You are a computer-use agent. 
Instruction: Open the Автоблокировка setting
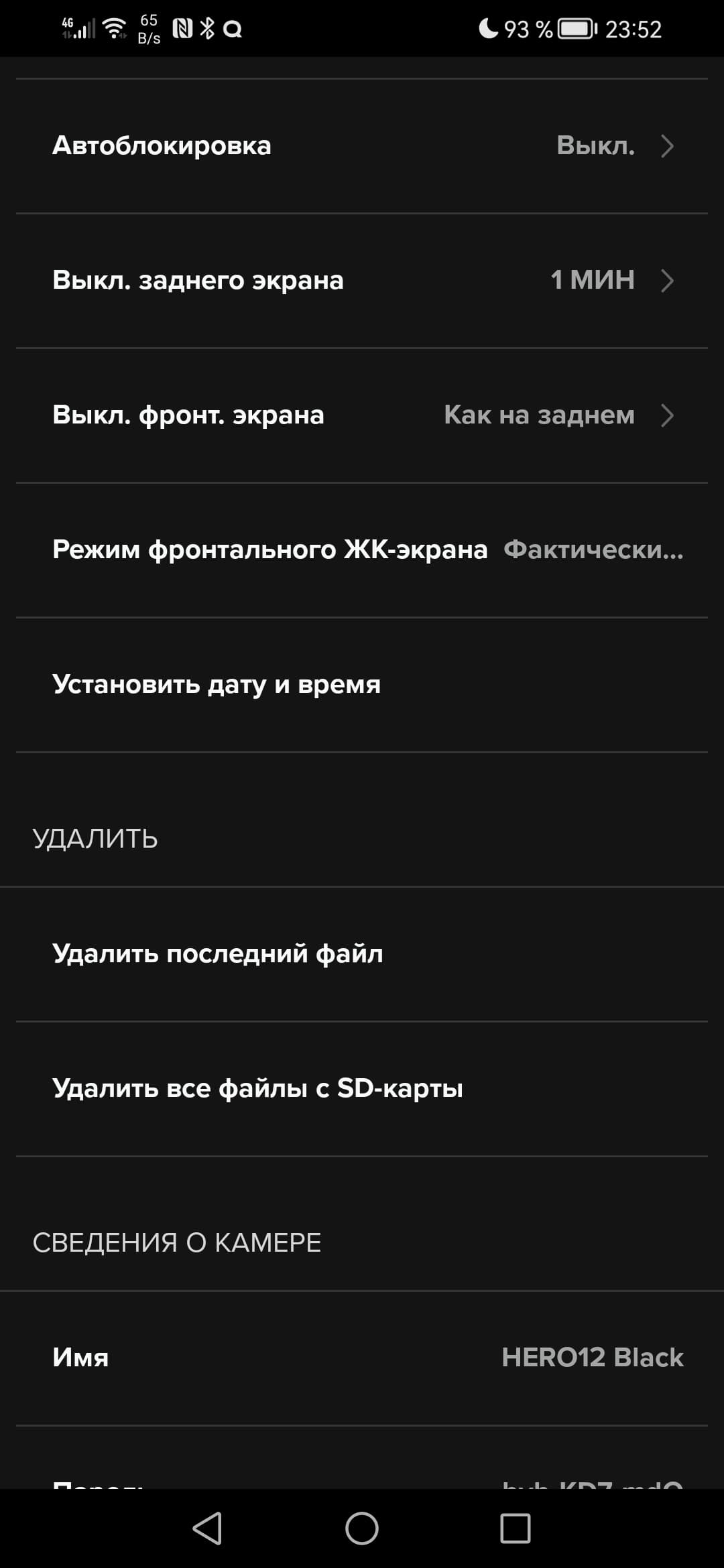pyautogui.click(x=362, y=146)
